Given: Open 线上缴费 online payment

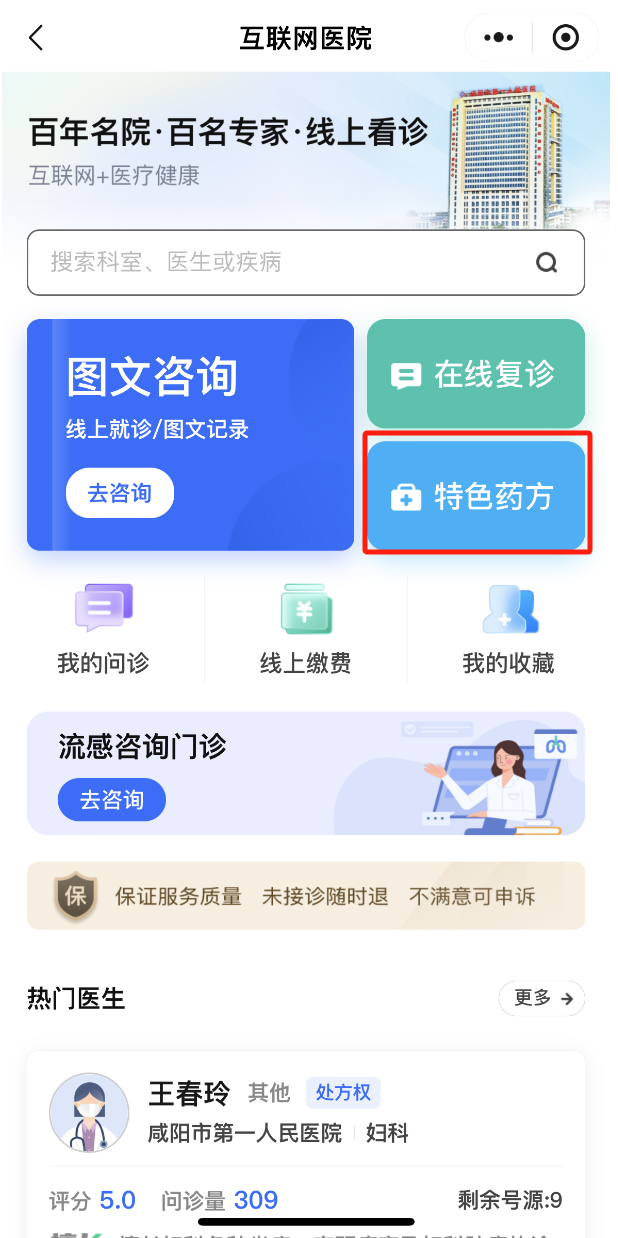Looking at the screenshot, I should pyautogui.click(x=306, y=626).
